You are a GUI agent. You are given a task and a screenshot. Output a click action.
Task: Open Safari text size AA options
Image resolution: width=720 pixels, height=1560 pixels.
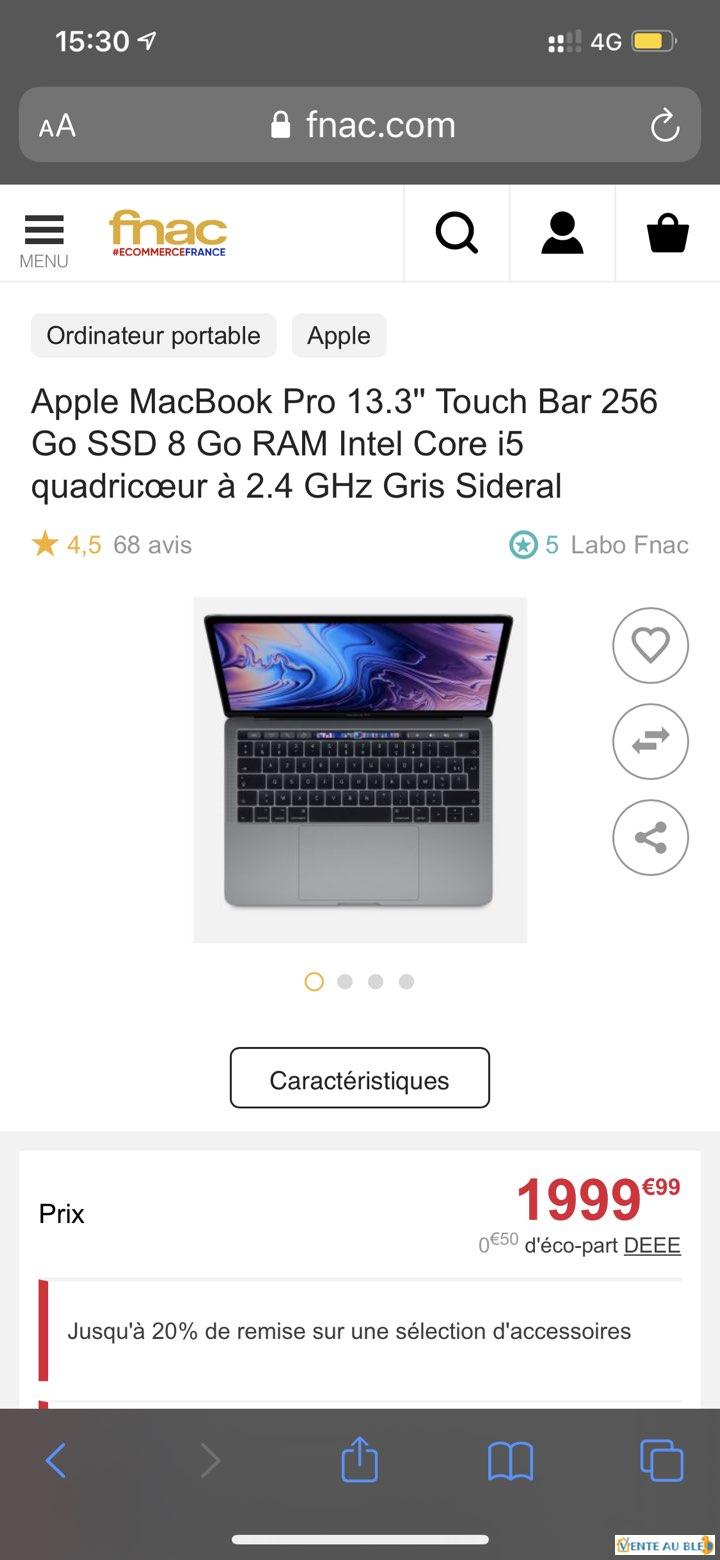pos(57,127)
